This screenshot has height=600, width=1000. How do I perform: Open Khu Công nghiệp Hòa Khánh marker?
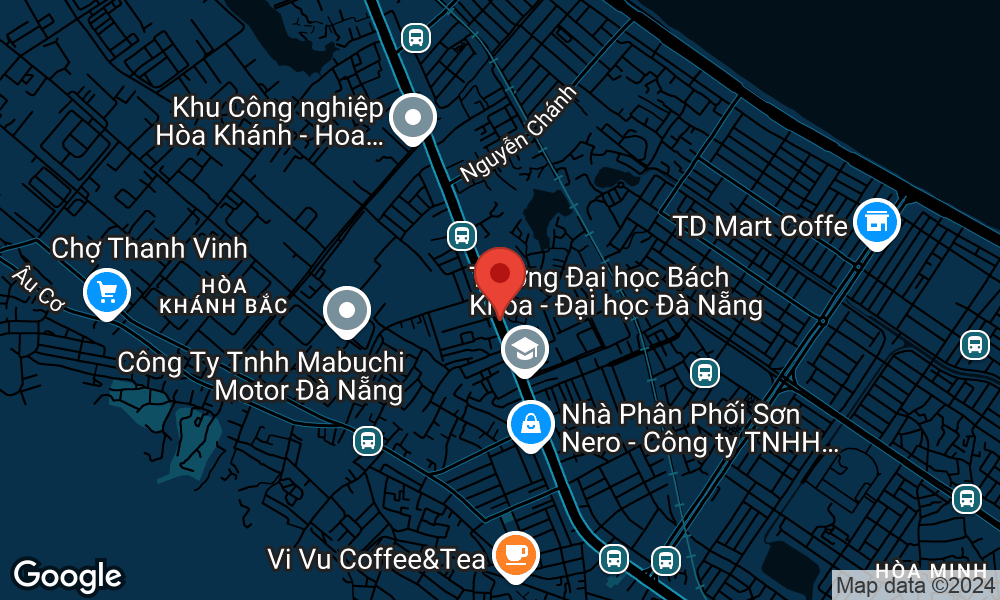(412, 118)
